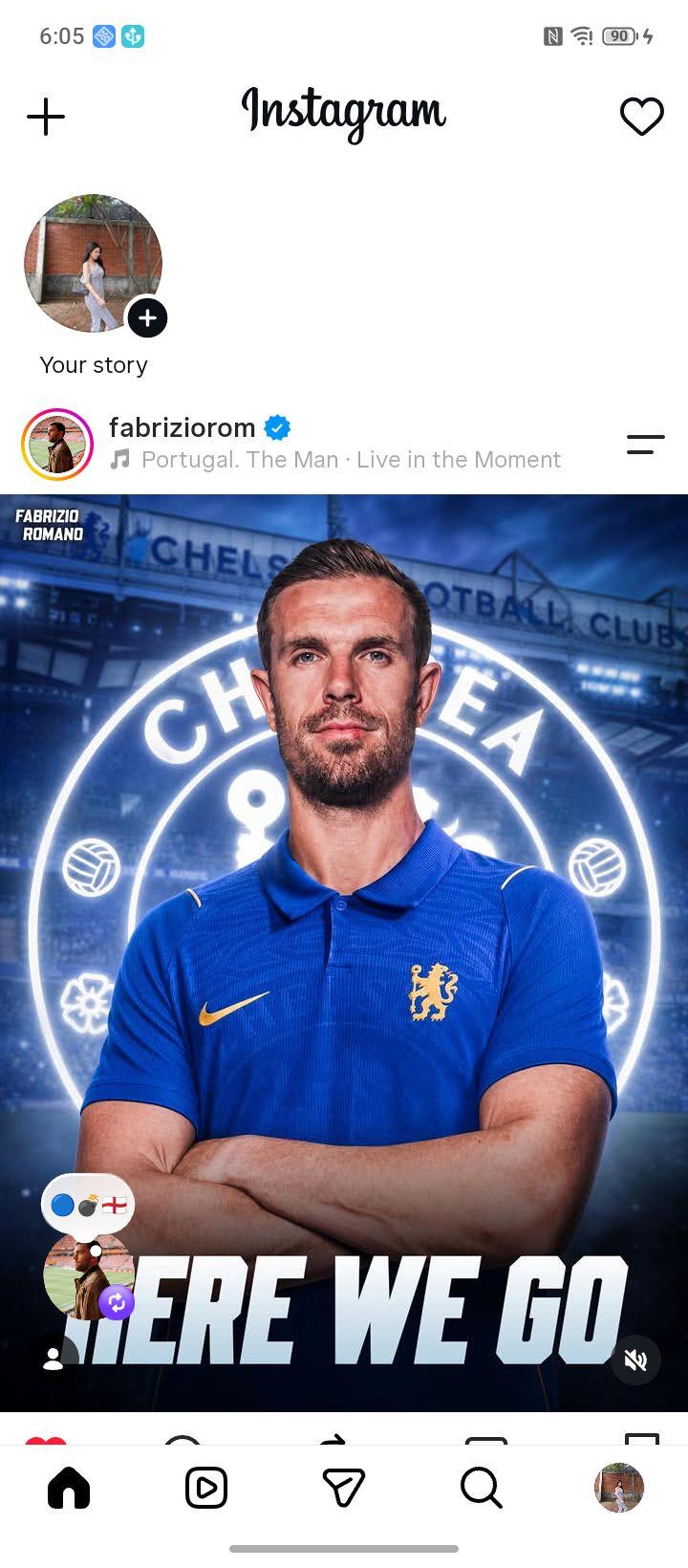Screen dimensions: 688x1568
Task: Open fabriziorom's profile picture story
Action: point(57,445)
